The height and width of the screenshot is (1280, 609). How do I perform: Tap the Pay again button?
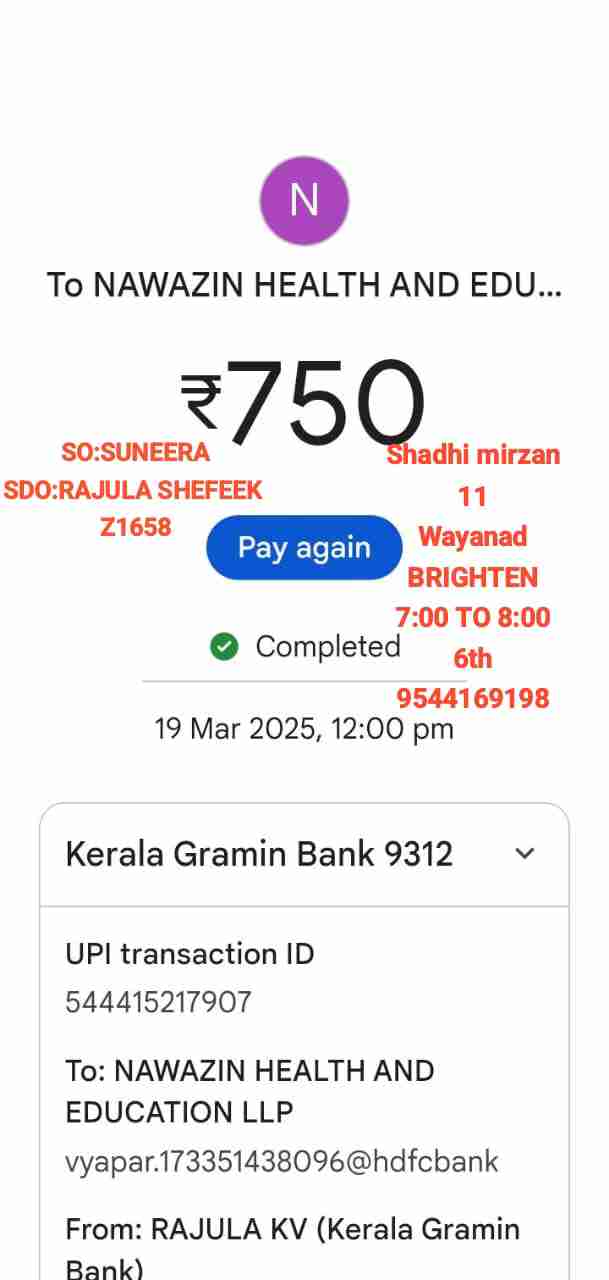(x=304, y=547)
